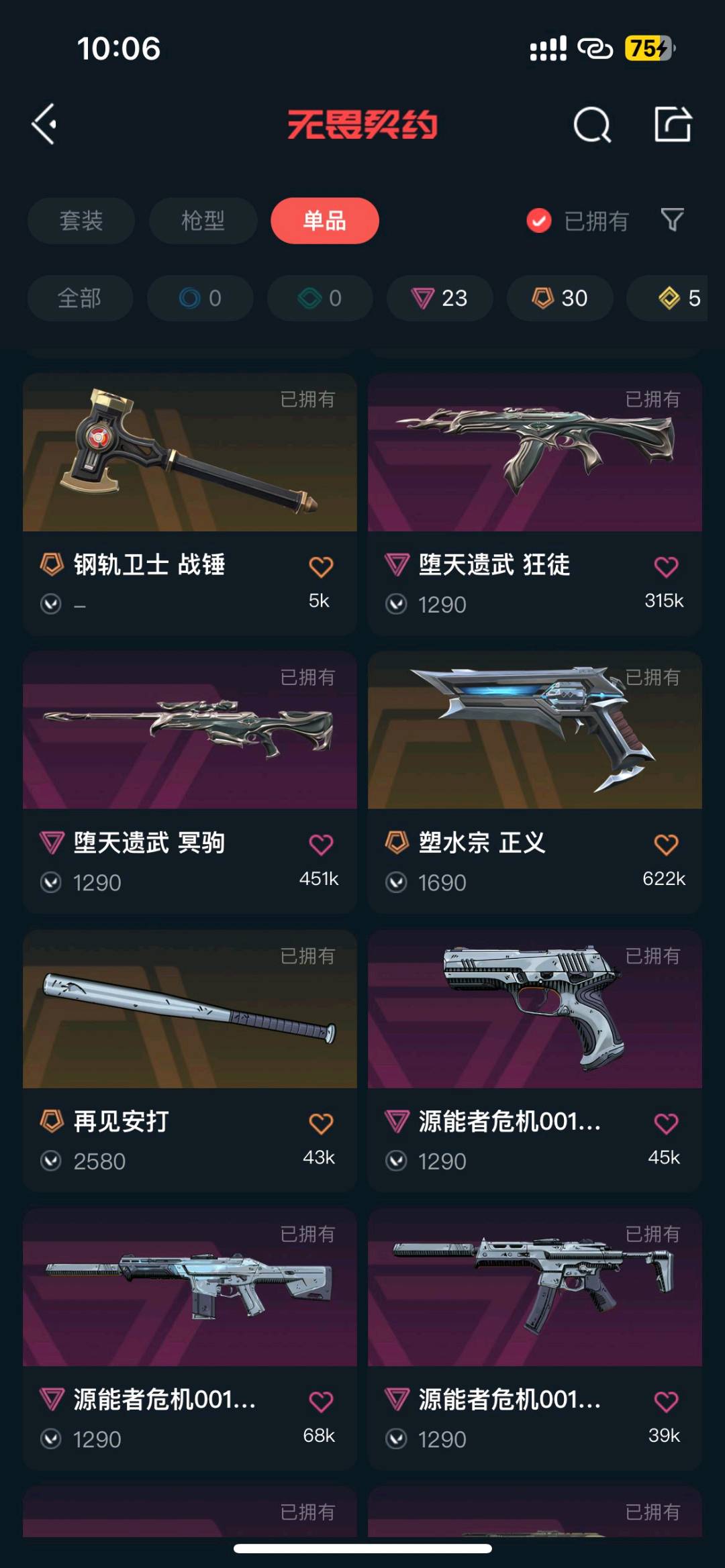Select the 全部 filter chip

[x=79, y=298]
